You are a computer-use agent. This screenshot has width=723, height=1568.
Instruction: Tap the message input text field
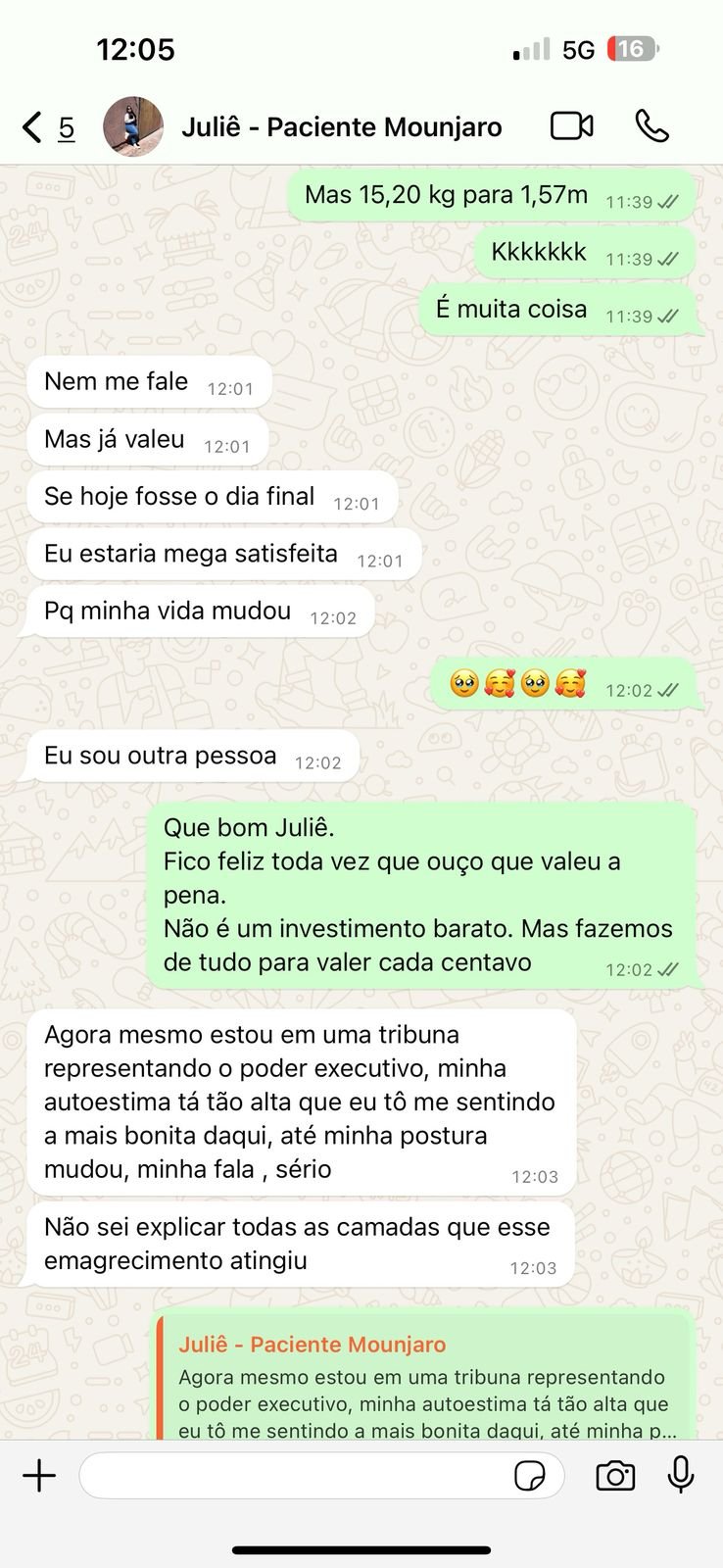(x=294, y=1475)
